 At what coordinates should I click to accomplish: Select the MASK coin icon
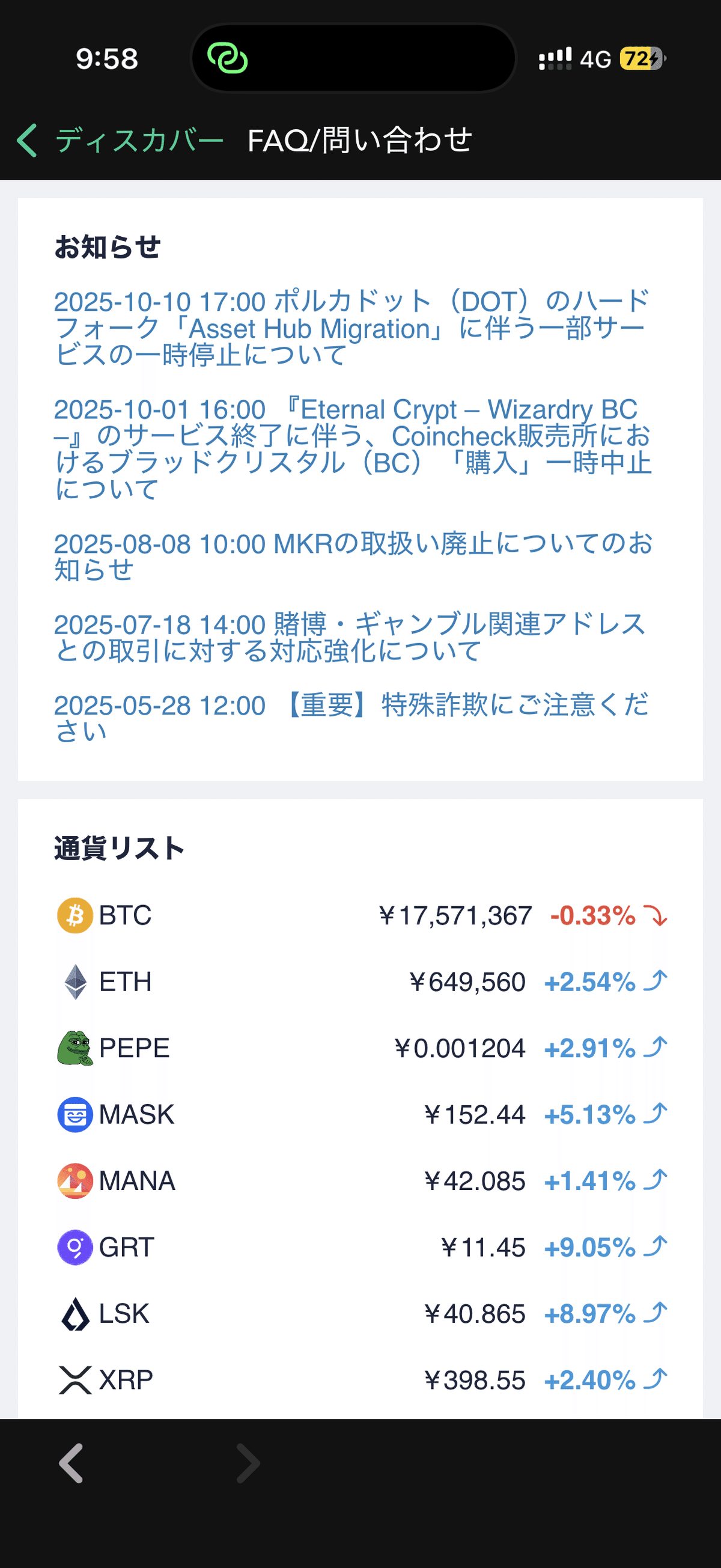click(75, 1114)
